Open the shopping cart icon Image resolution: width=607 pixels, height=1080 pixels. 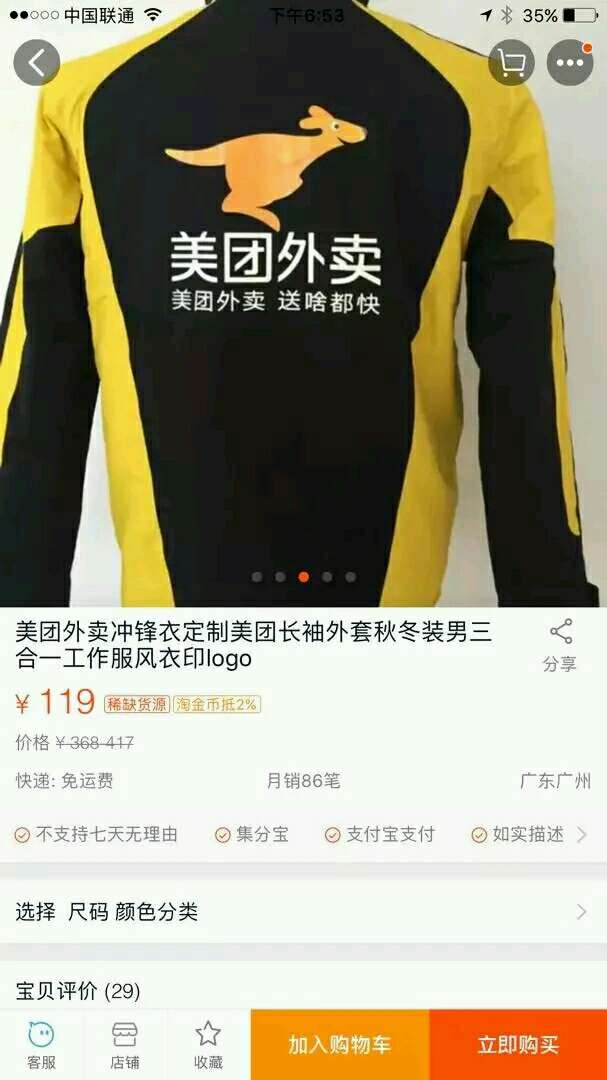pyautogui.click(x=511, y=63)
